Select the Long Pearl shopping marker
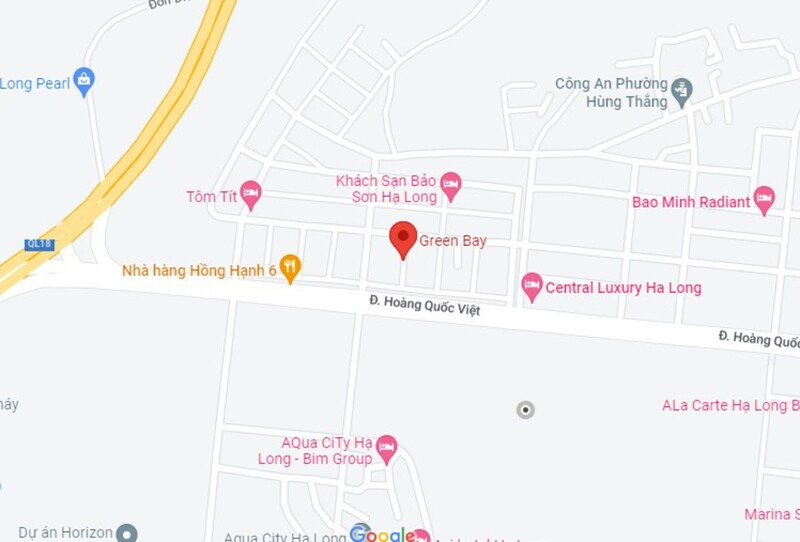The image size is (800, 542). coord(84,80)
